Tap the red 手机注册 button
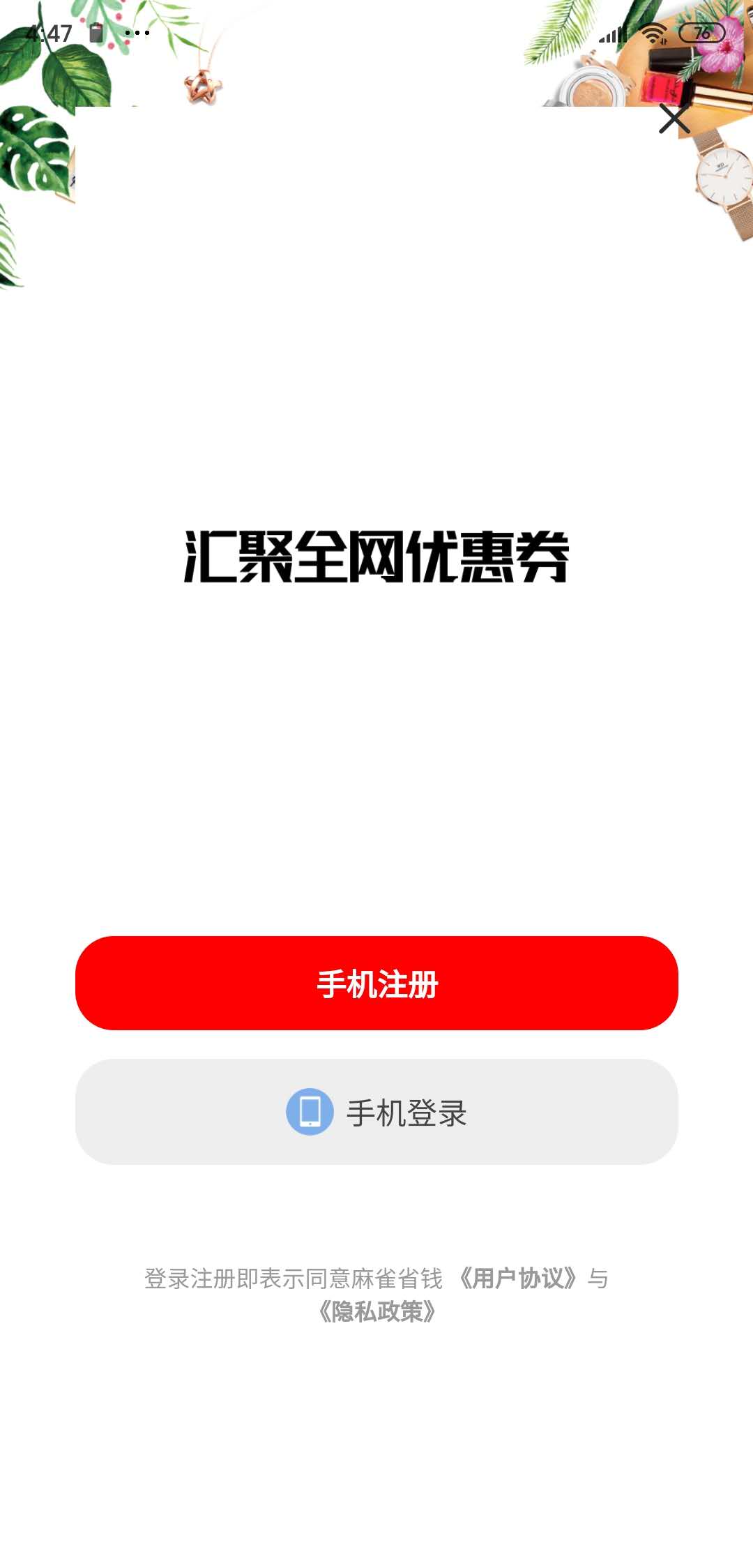The width and height of the screenshot is (753, 1568). pos(376,983)
